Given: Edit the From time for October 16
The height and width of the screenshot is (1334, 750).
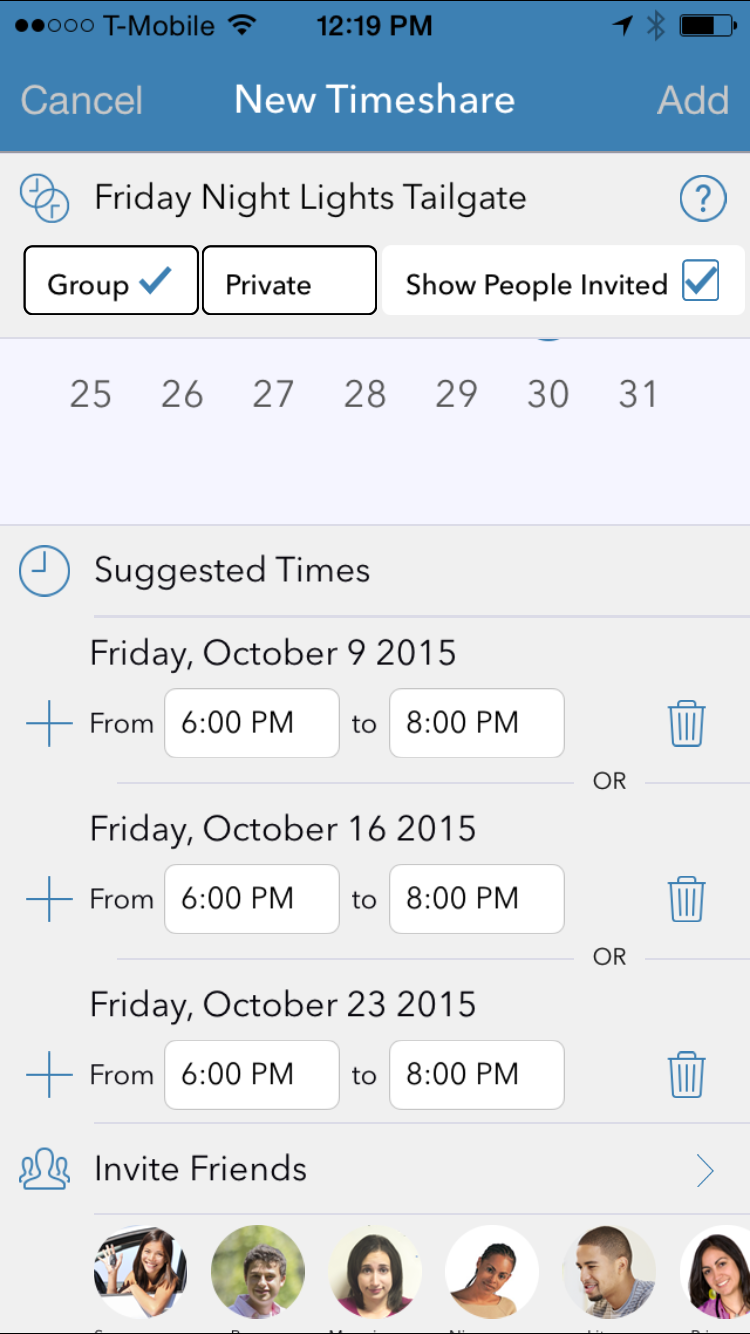Looking at the screenshot, I should (x=252, y=899).
